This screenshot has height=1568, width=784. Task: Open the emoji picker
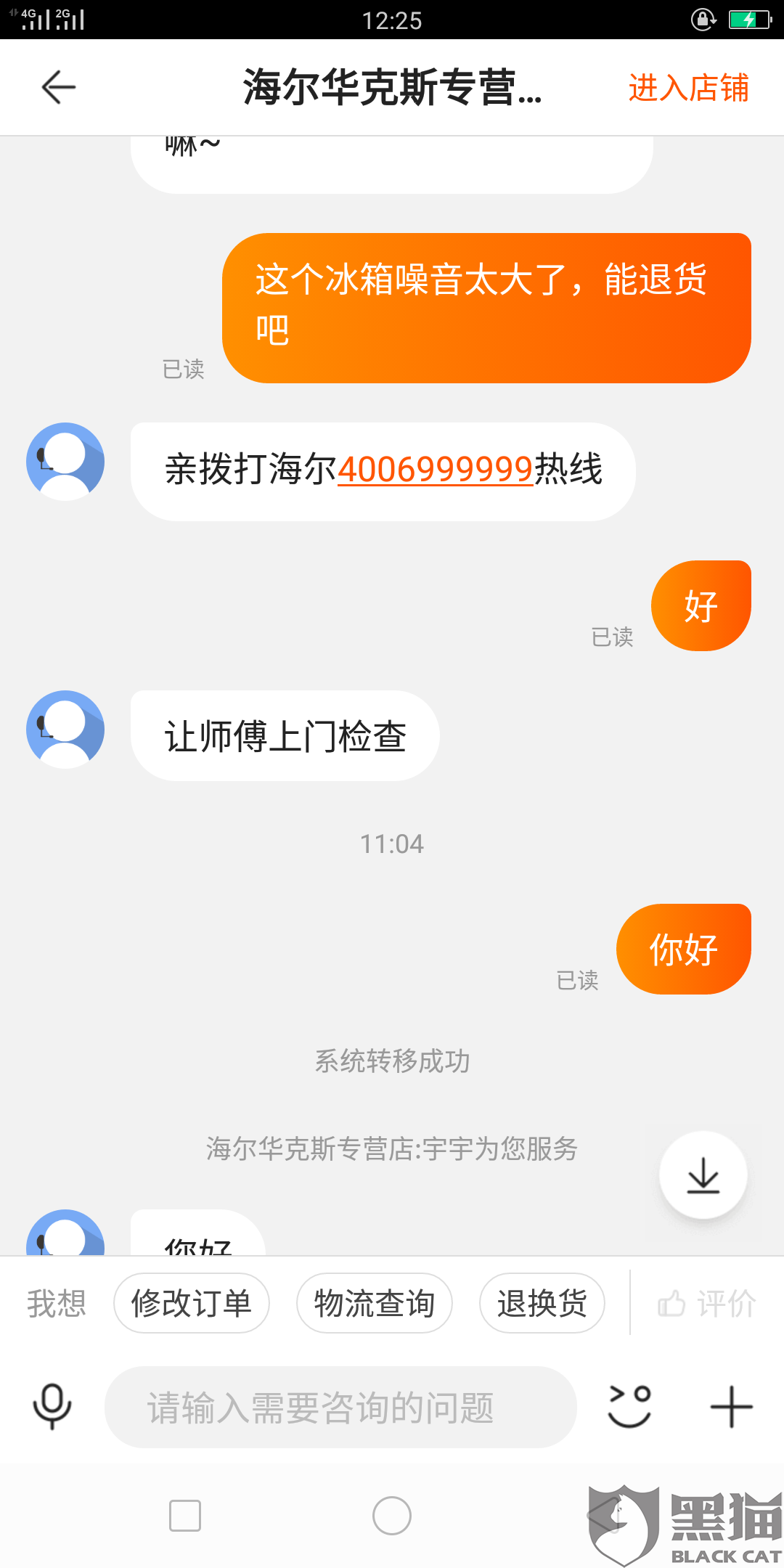(x=629, y=1407)
